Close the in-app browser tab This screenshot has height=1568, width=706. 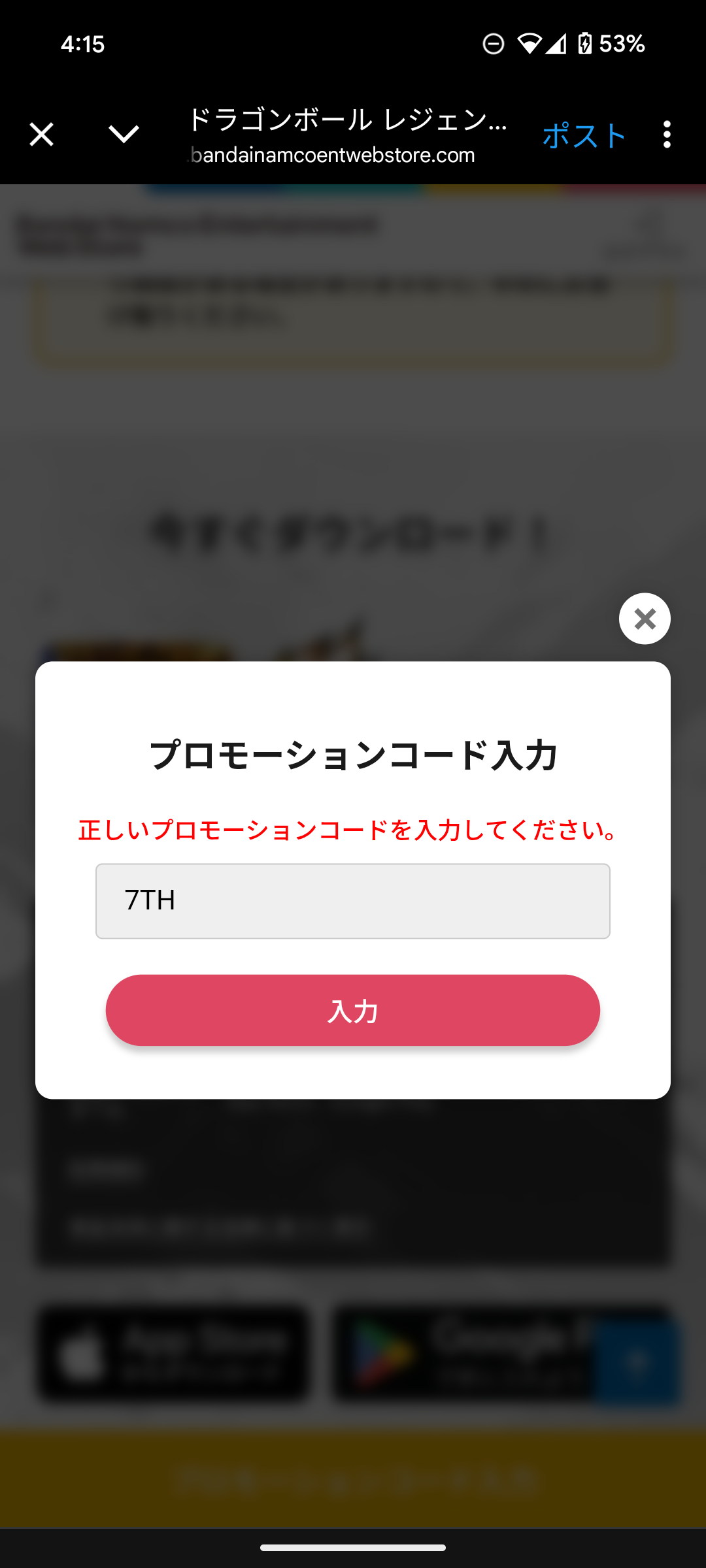pyautogui.click(x=41, y=135)
